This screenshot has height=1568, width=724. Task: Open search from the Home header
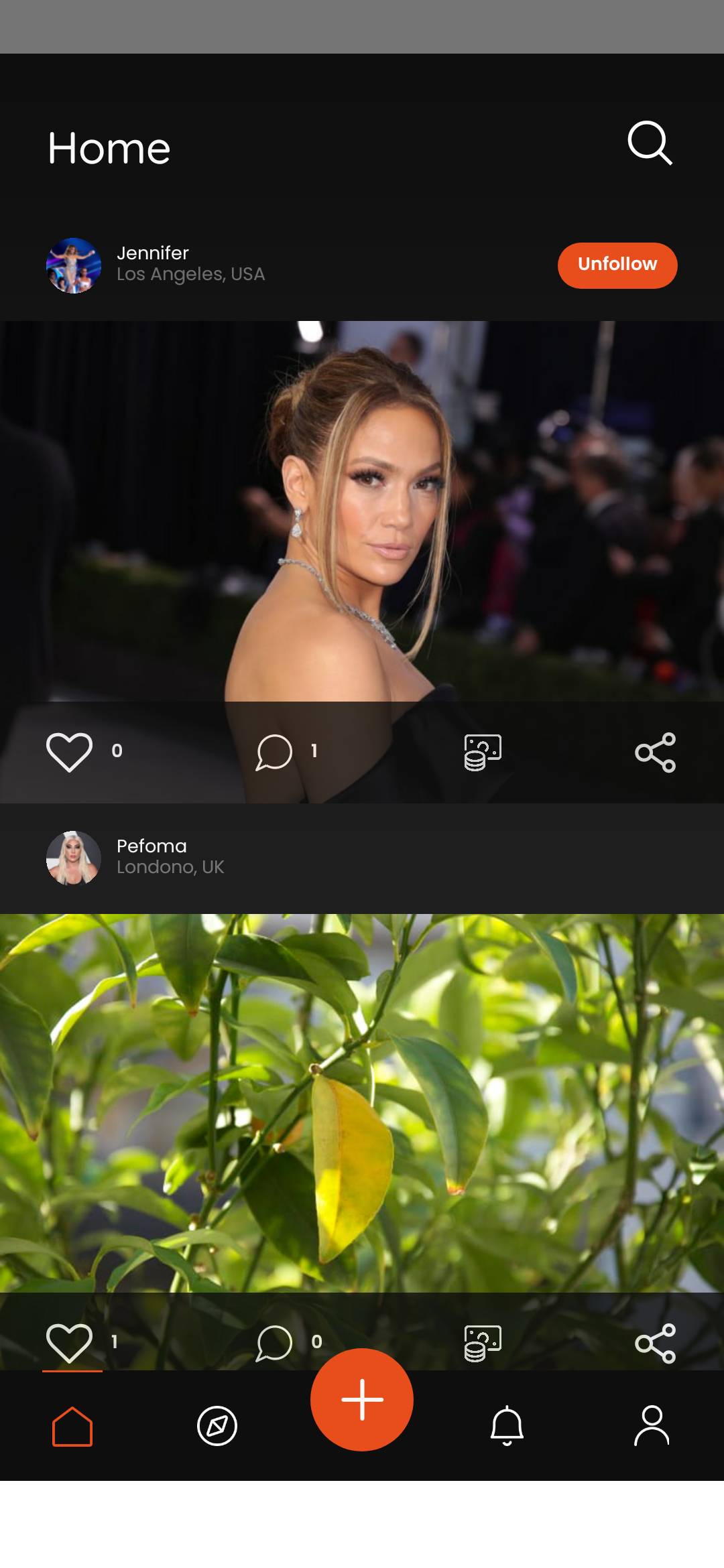tap(650, 143)
